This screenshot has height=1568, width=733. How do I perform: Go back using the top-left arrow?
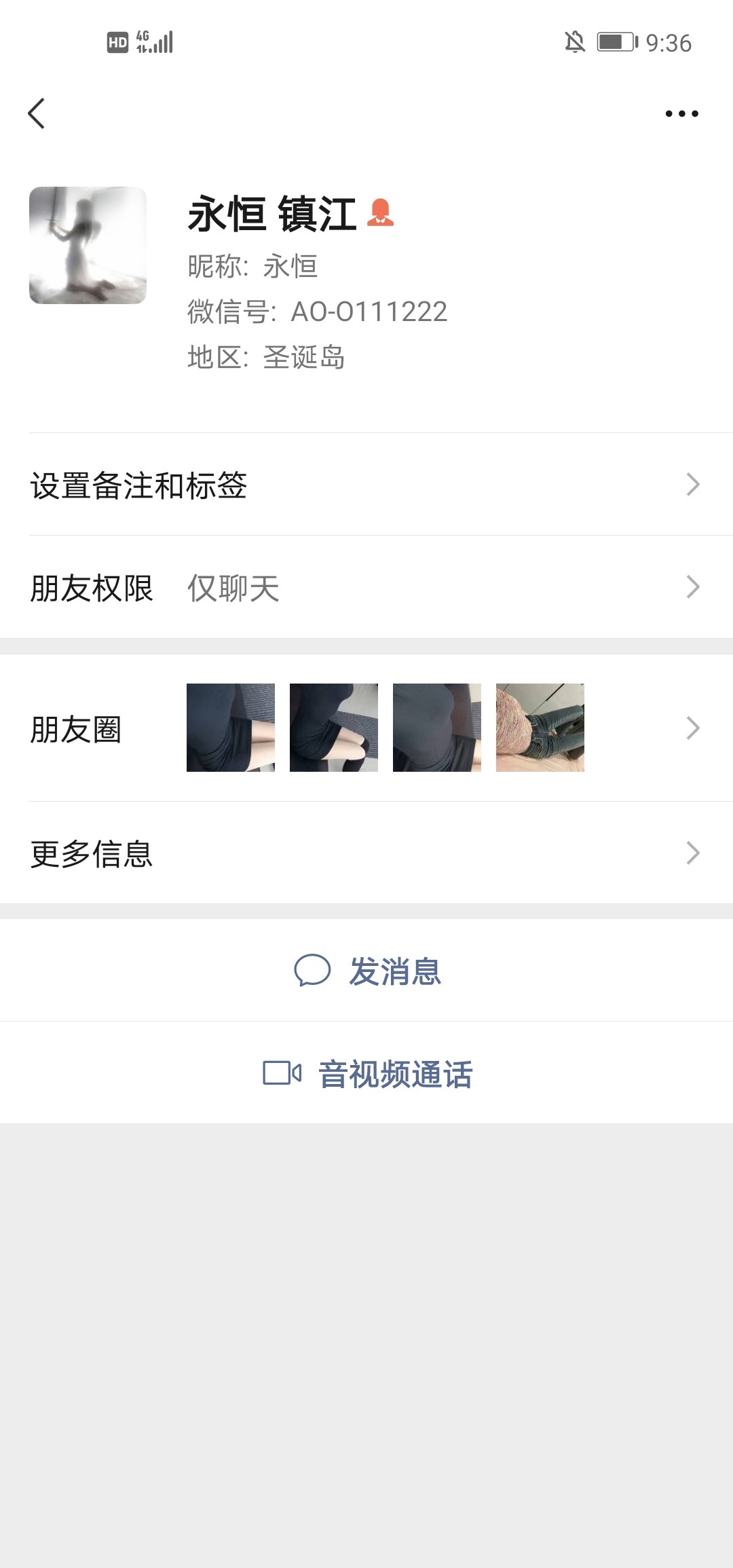coord(37,113)
